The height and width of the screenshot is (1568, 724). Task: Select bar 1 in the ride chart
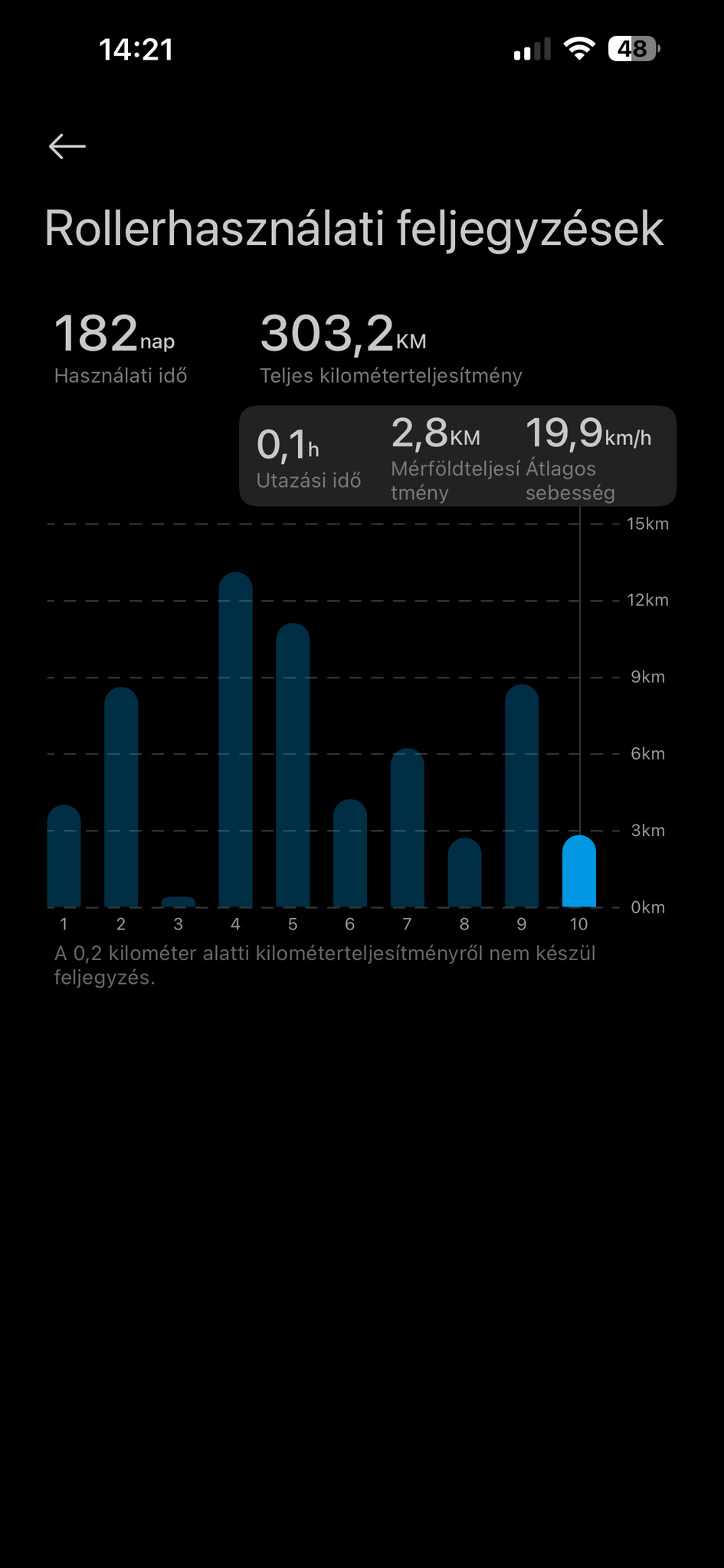(64, 857)
